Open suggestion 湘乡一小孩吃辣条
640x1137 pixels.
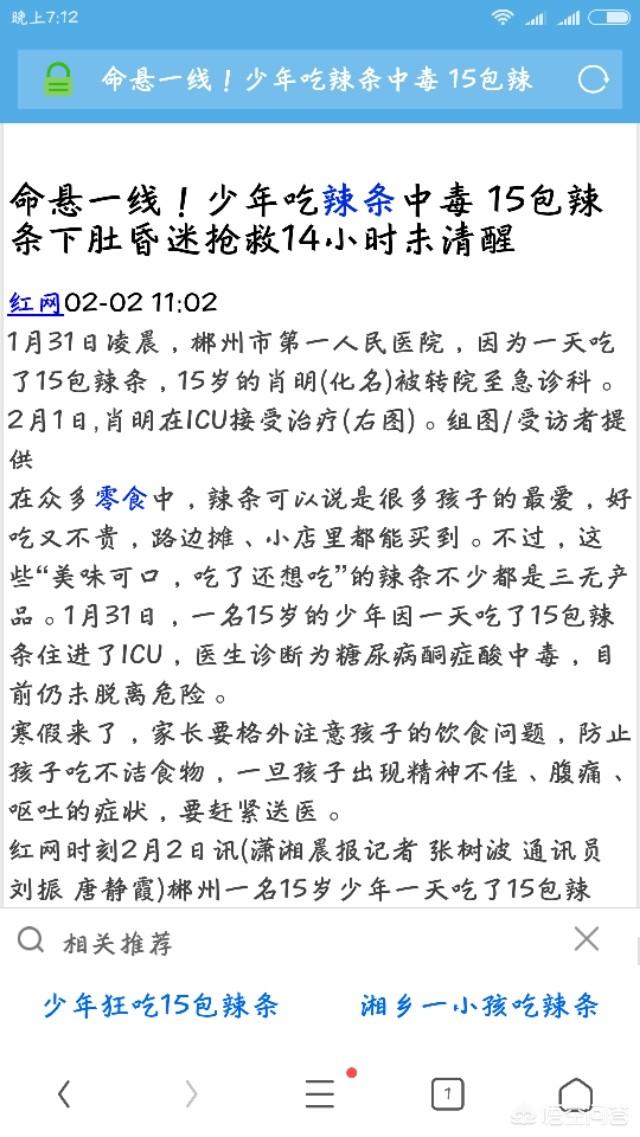480,1005
